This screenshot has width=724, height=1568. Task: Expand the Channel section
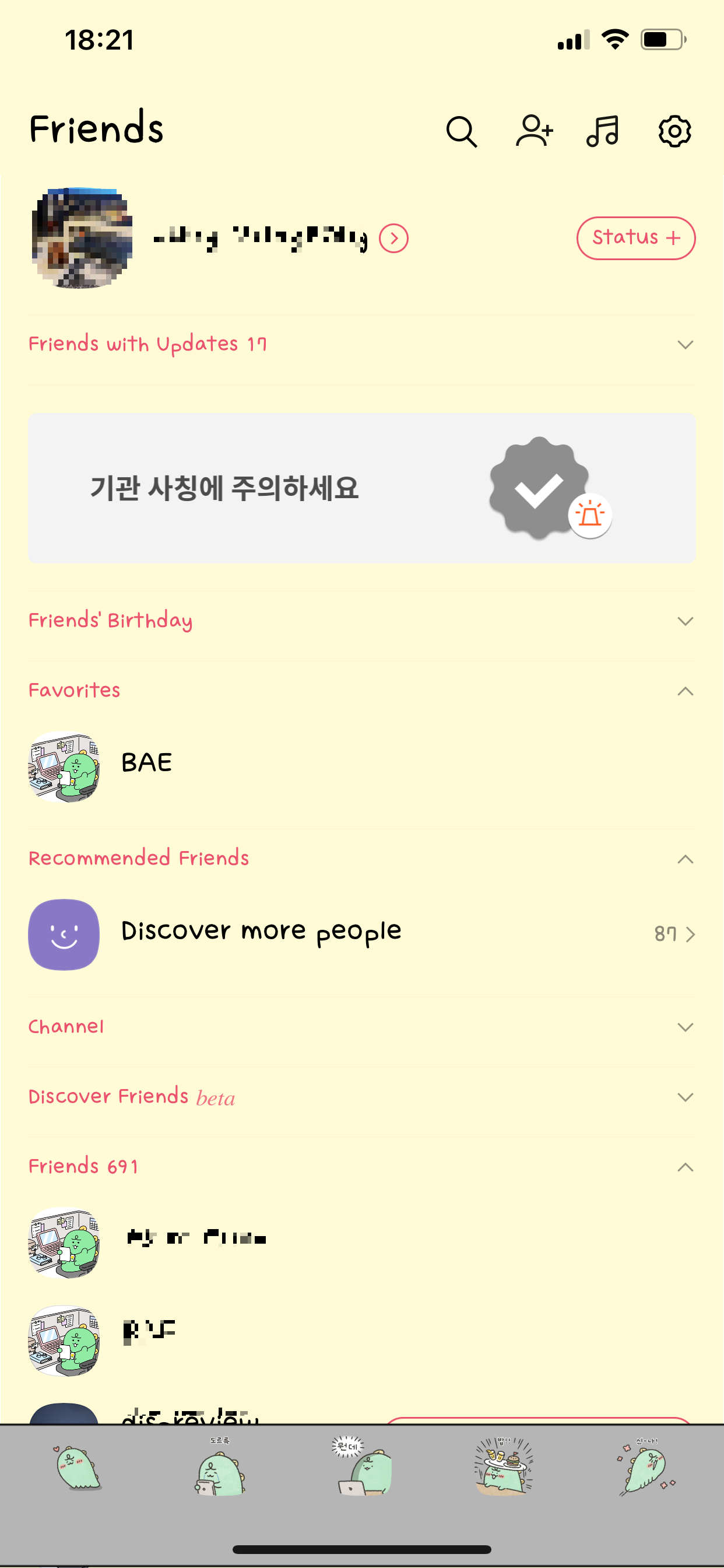(685, 1027)
